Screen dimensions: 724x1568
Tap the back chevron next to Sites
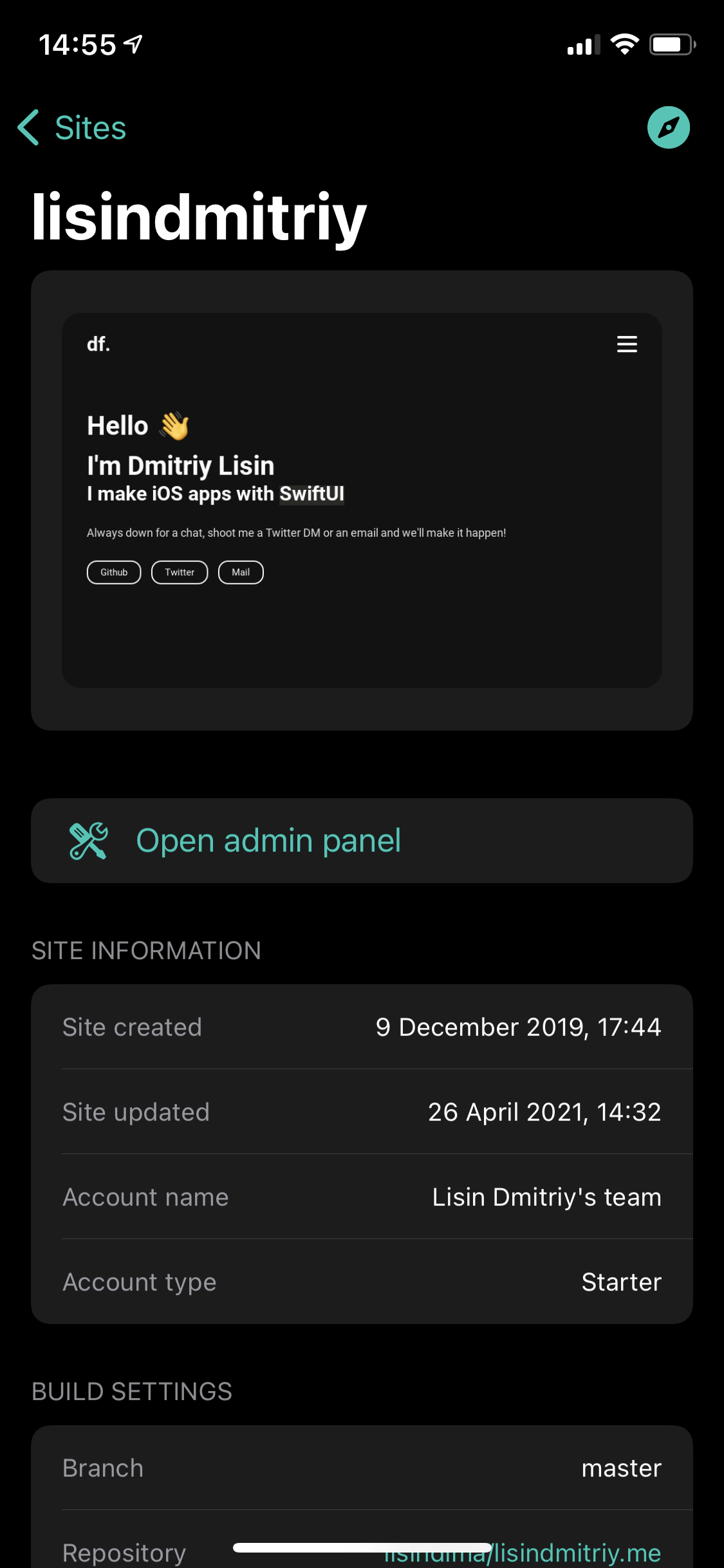pos(29,127)
